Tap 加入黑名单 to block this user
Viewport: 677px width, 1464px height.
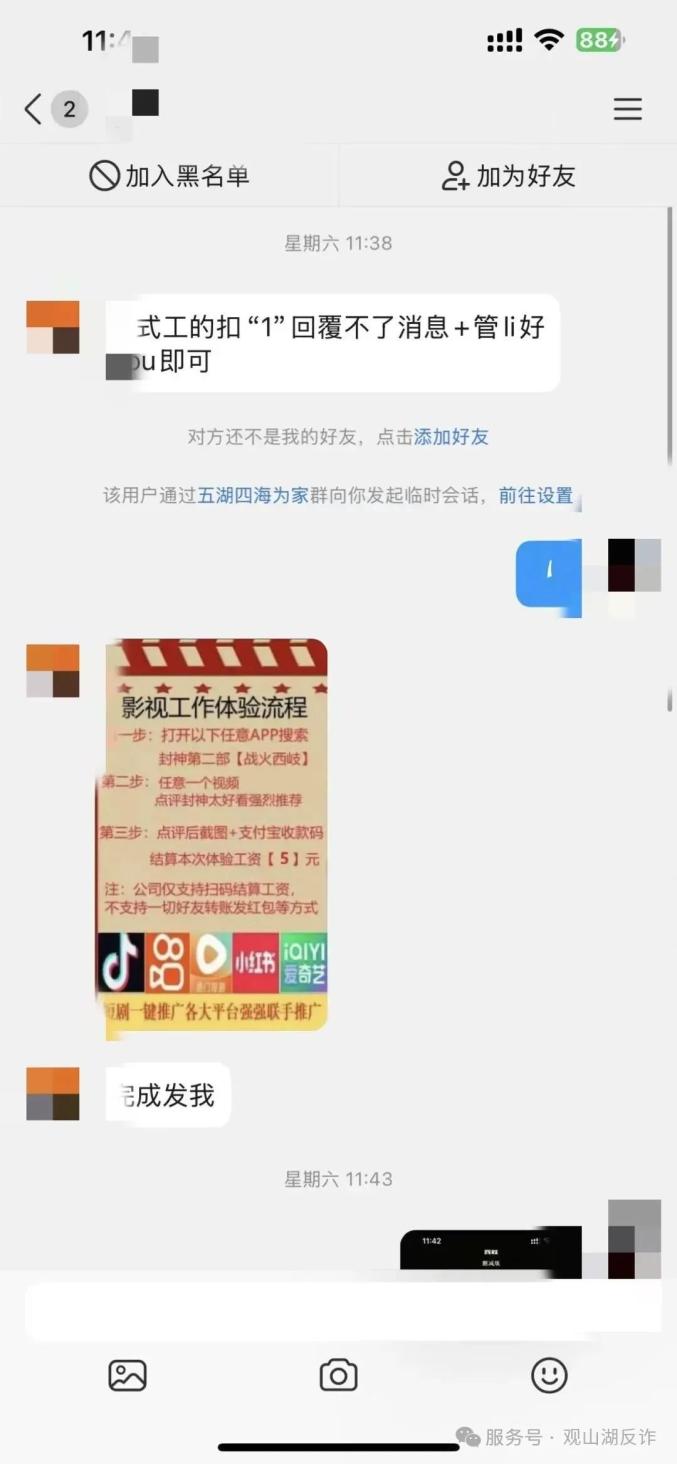(x=169, y=176)
